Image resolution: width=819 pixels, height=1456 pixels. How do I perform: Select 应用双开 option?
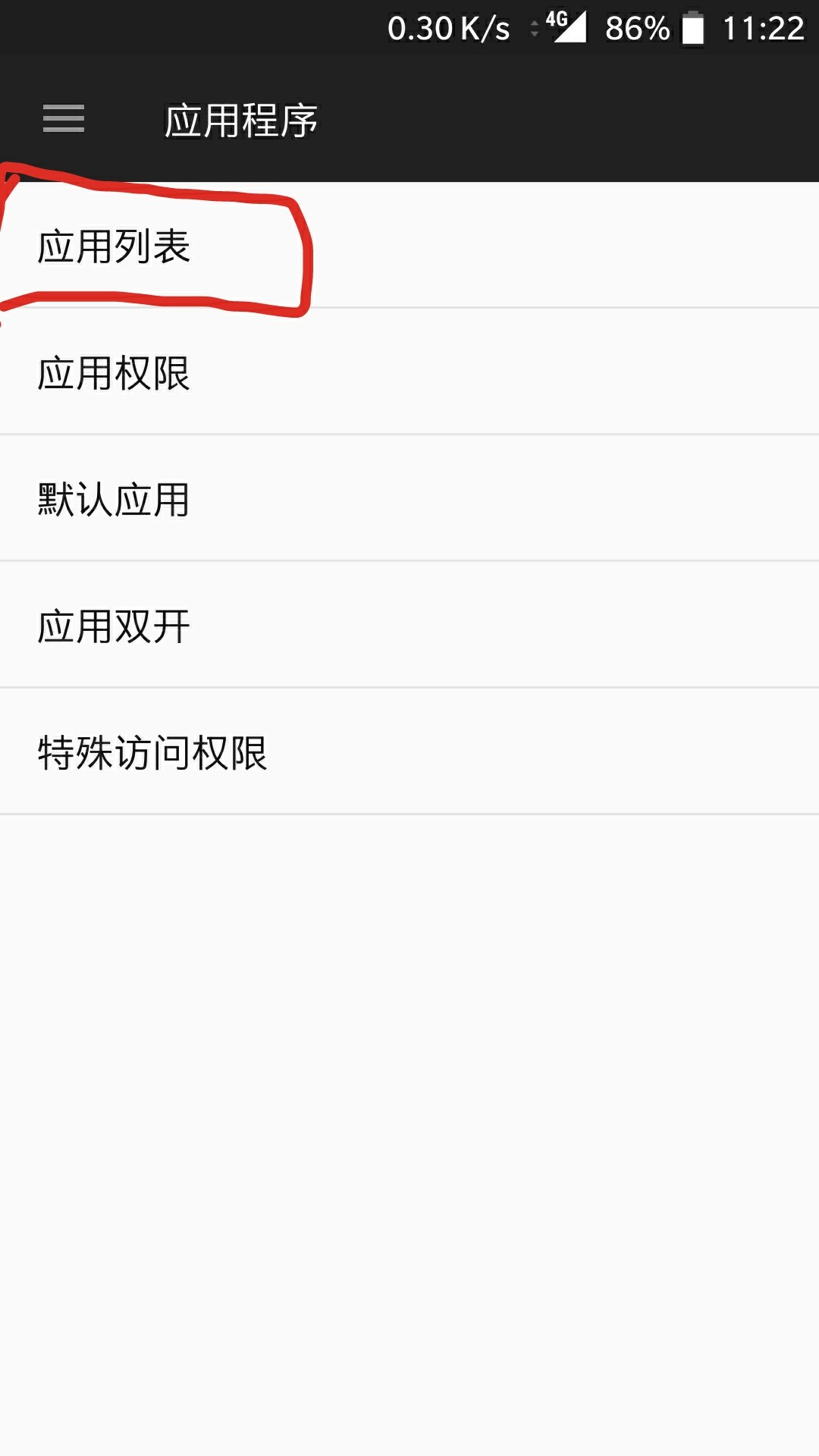click(112, 624)
